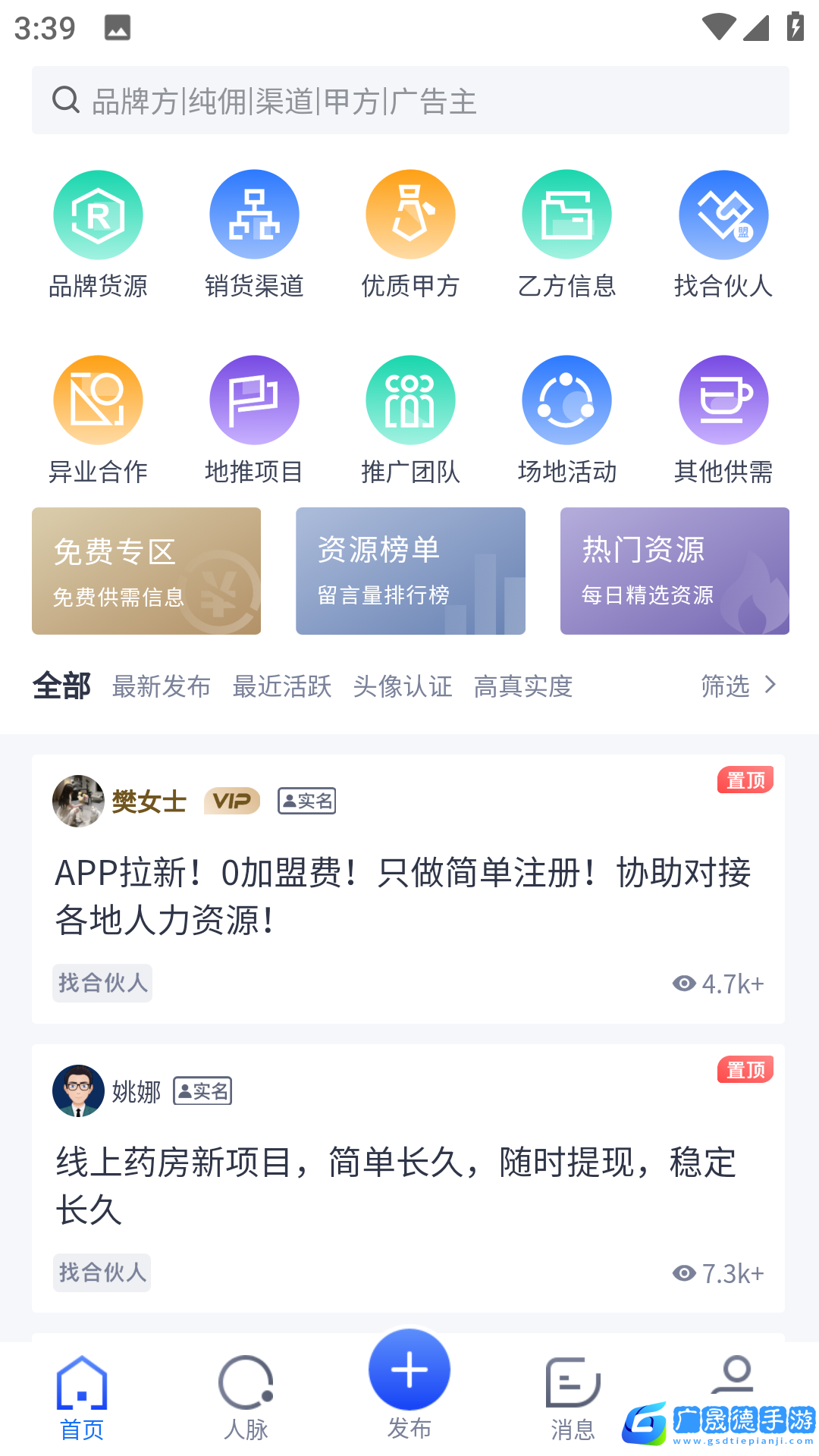Select the 头像认证 filter tab

point(402,686)
